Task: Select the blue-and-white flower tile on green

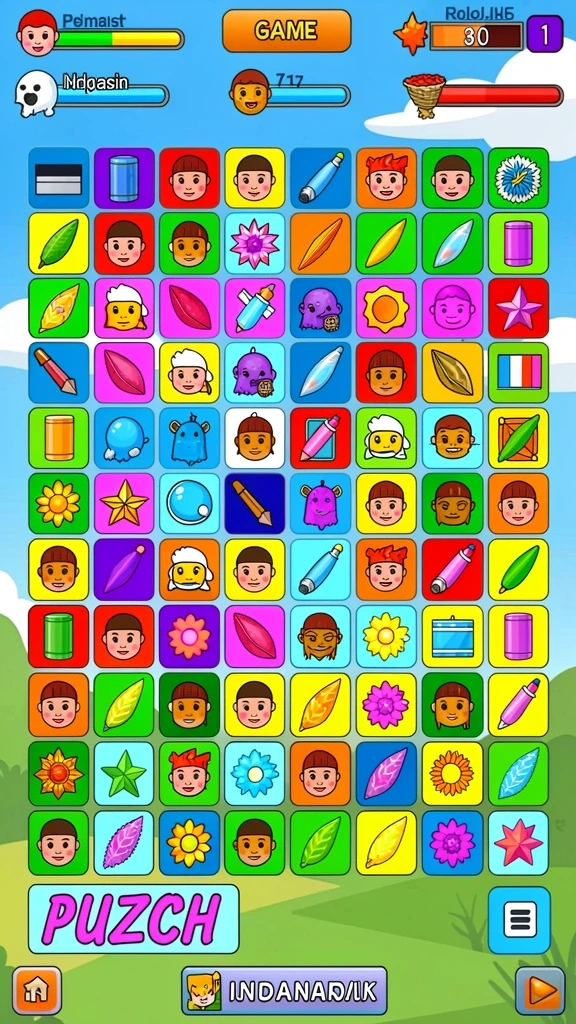Action: click(519, 178)
